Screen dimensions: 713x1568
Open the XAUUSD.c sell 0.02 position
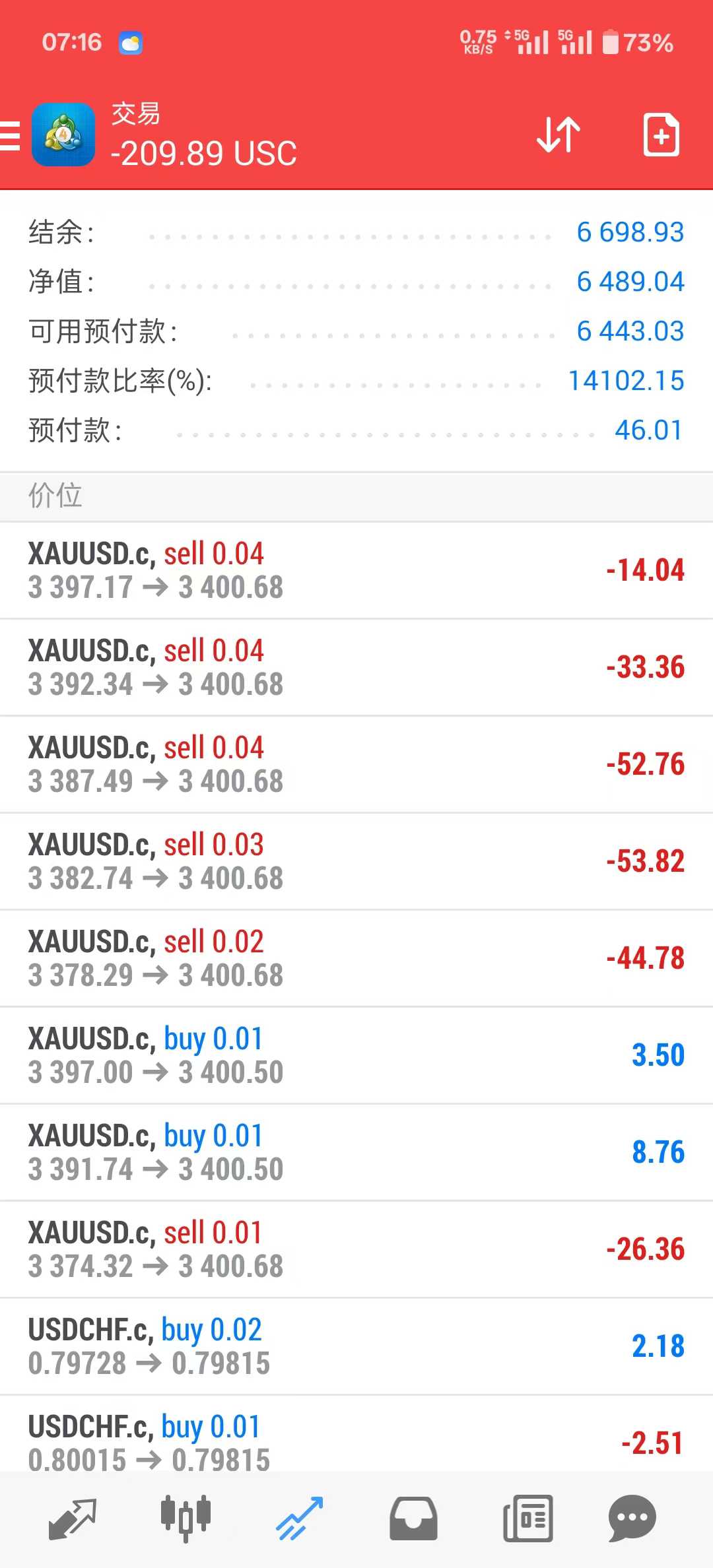pyautogui.click(x=356, y=958)
